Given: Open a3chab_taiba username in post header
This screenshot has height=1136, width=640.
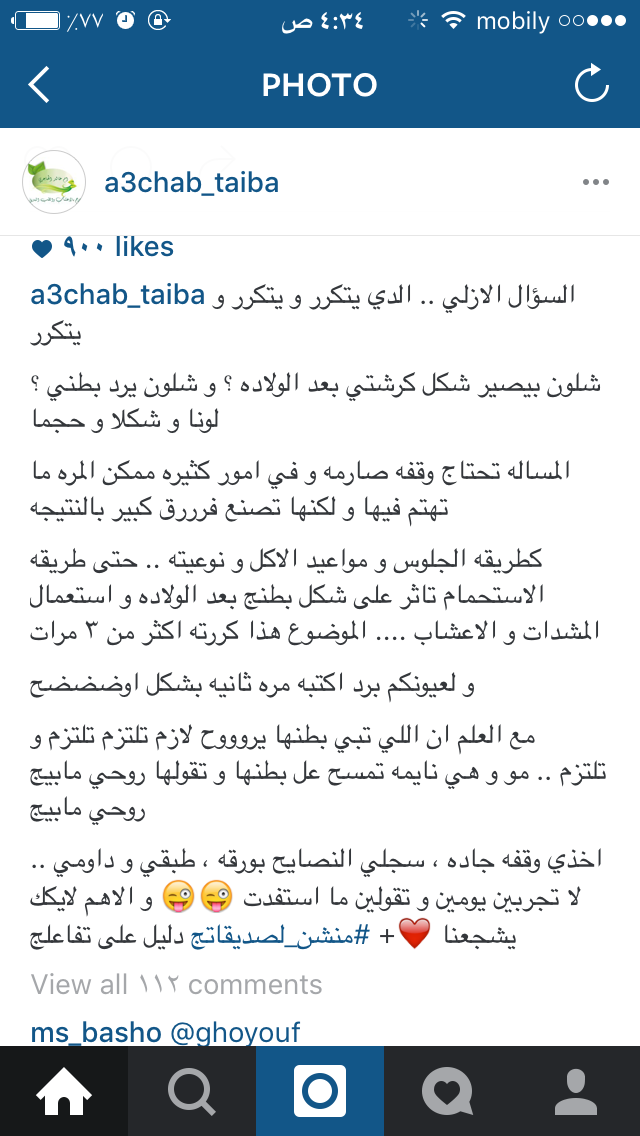Looking at the screenshot, I should (191, 183).
